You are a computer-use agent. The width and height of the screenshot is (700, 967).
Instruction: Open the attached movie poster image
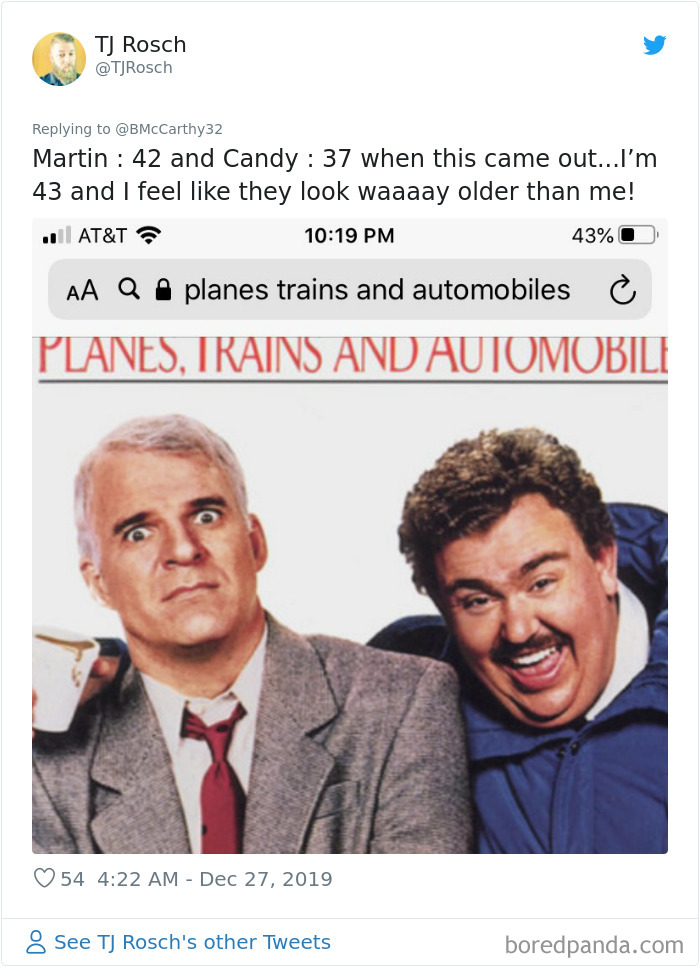349,600
